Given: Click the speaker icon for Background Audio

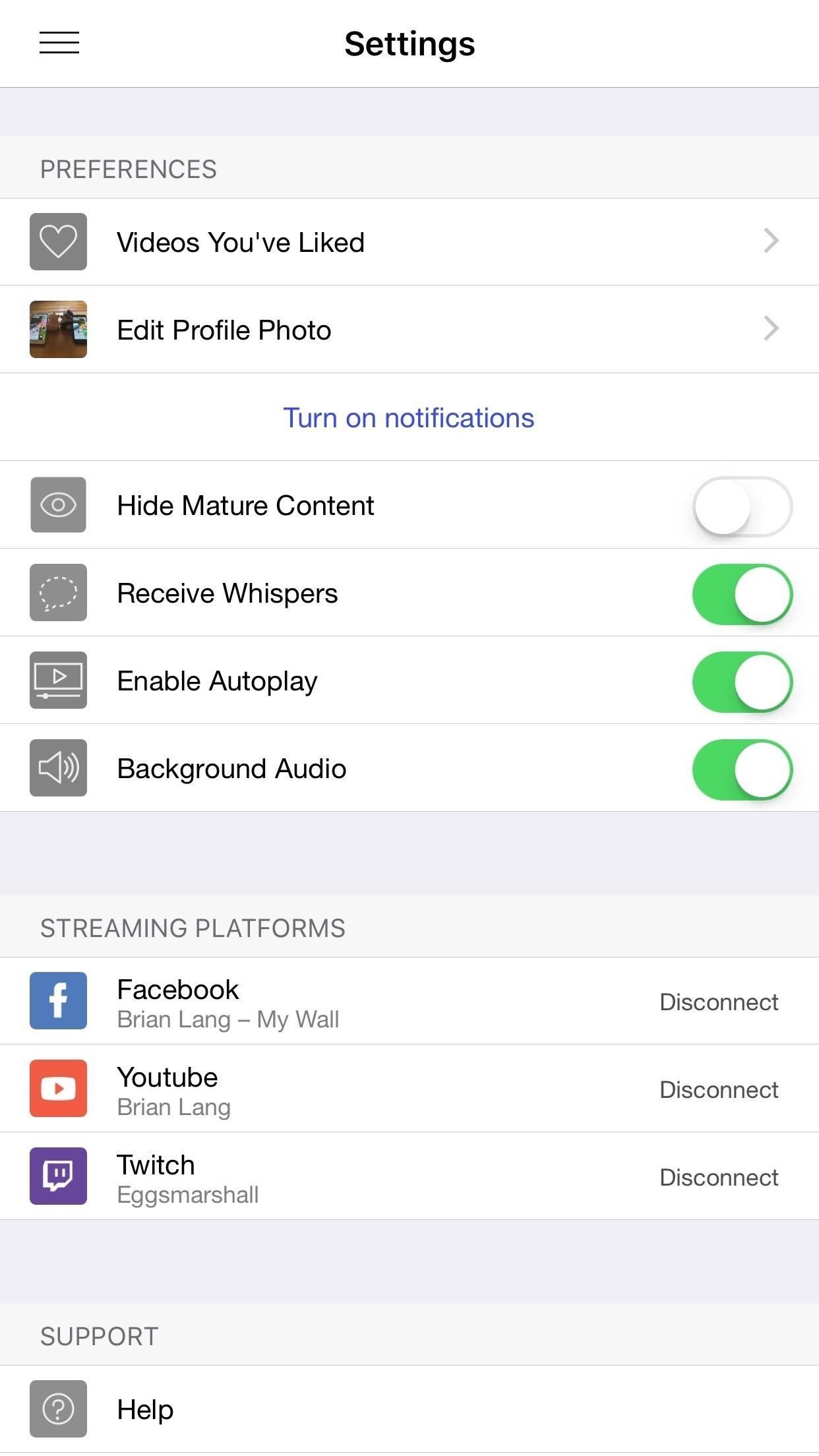Looking at the screenshot, I should (58, 768).
